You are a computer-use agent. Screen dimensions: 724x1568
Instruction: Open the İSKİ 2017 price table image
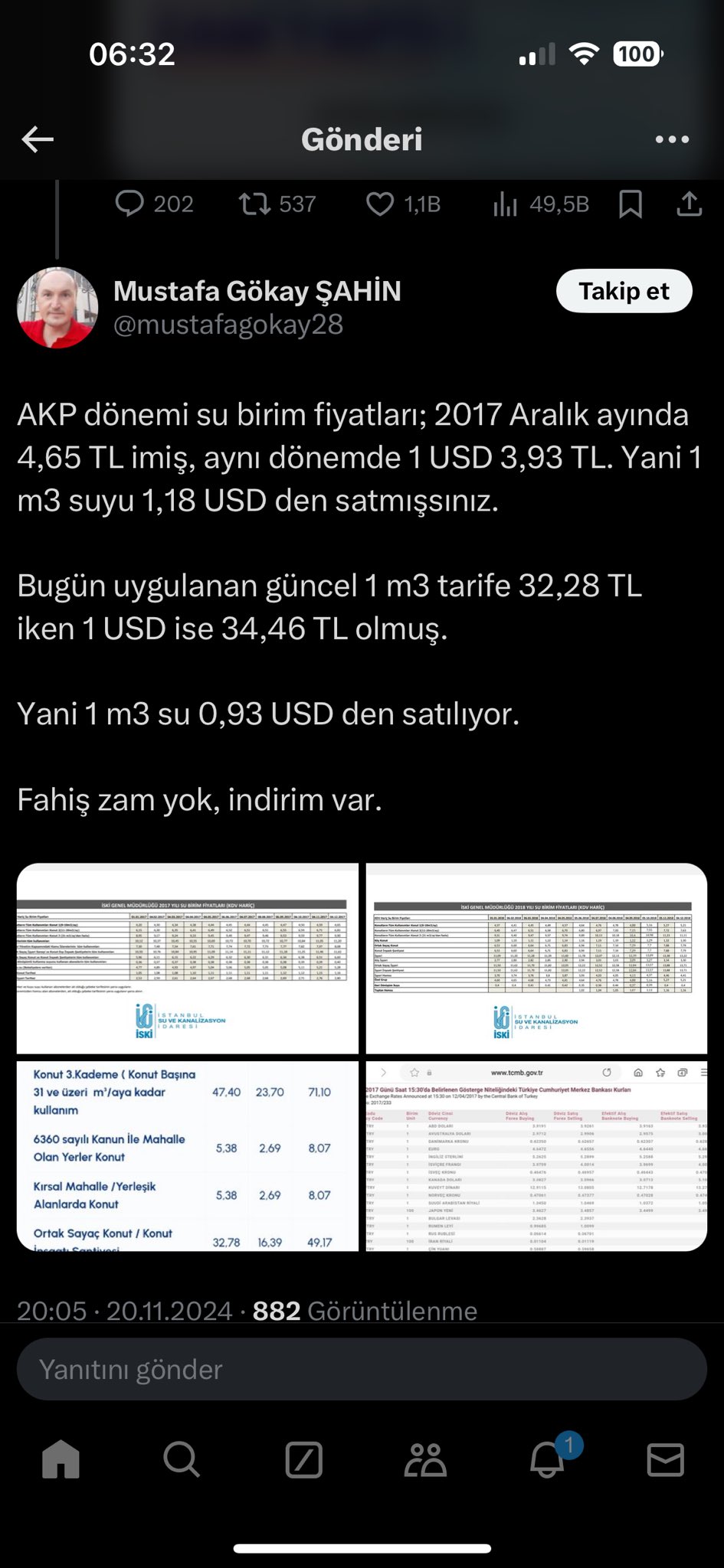tap(188, 959)
